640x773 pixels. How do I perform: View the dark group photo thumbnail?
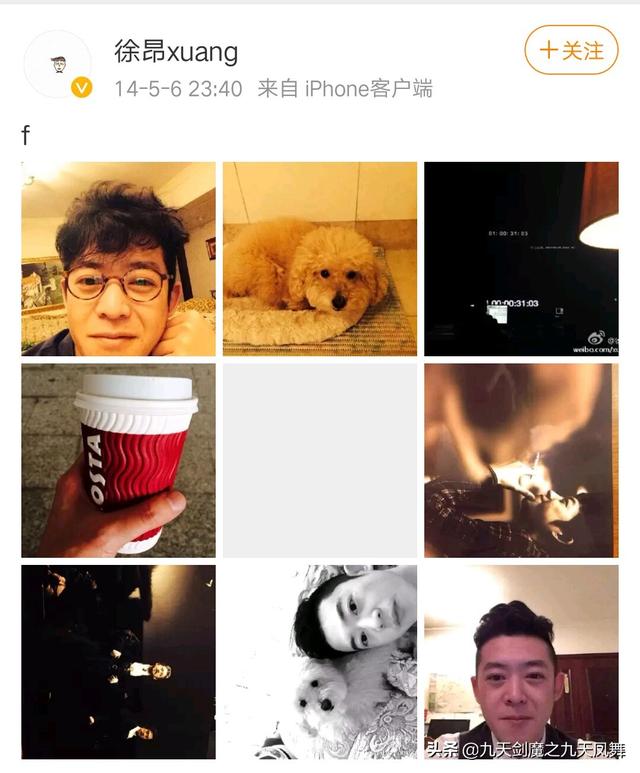[118, 661]
